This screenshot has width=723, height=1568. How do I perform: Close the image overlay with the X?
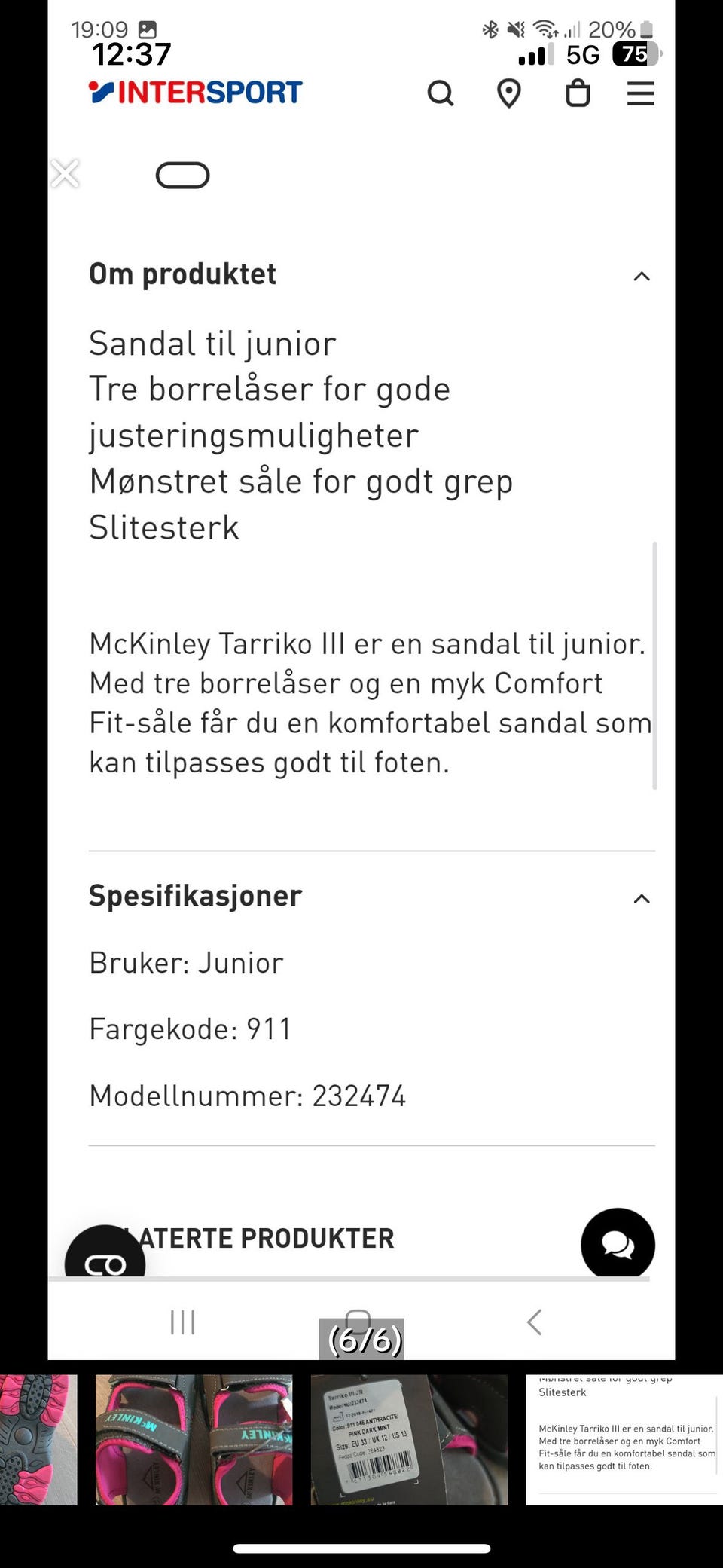[x=65, y=173]
